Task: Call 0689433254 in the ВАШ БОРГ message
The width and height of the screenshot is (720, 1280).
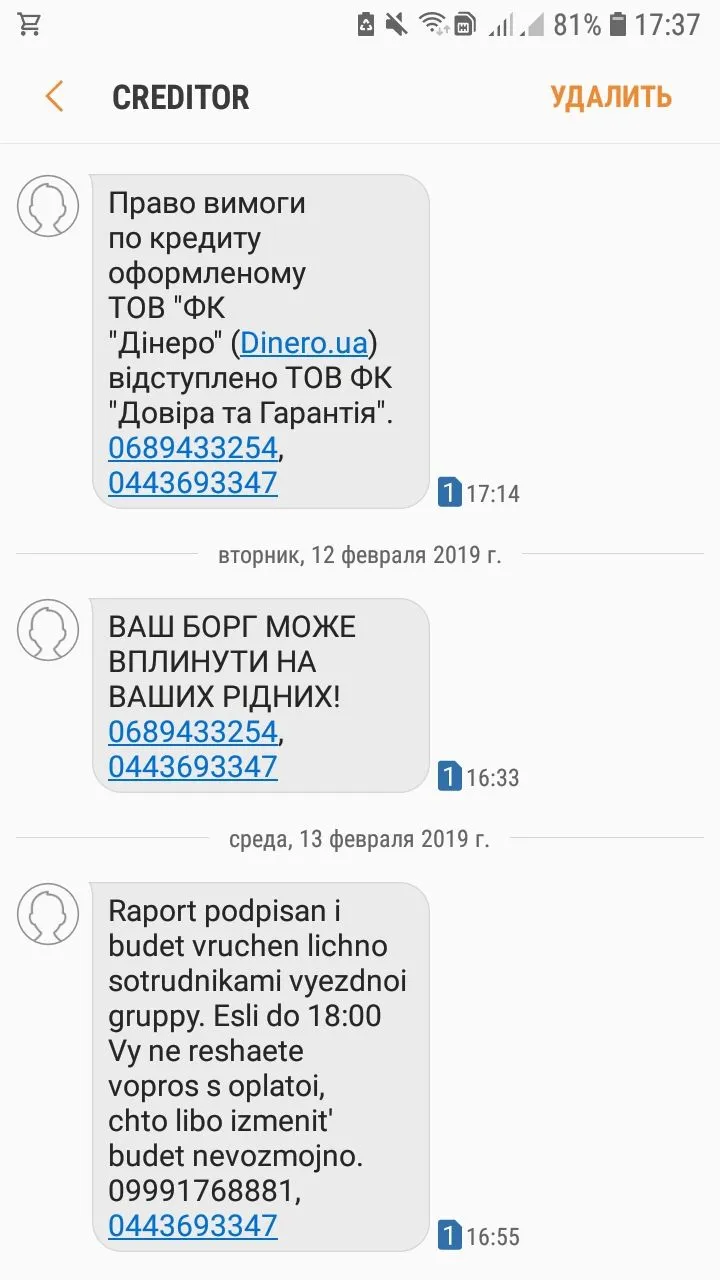Action: (192, 732)
